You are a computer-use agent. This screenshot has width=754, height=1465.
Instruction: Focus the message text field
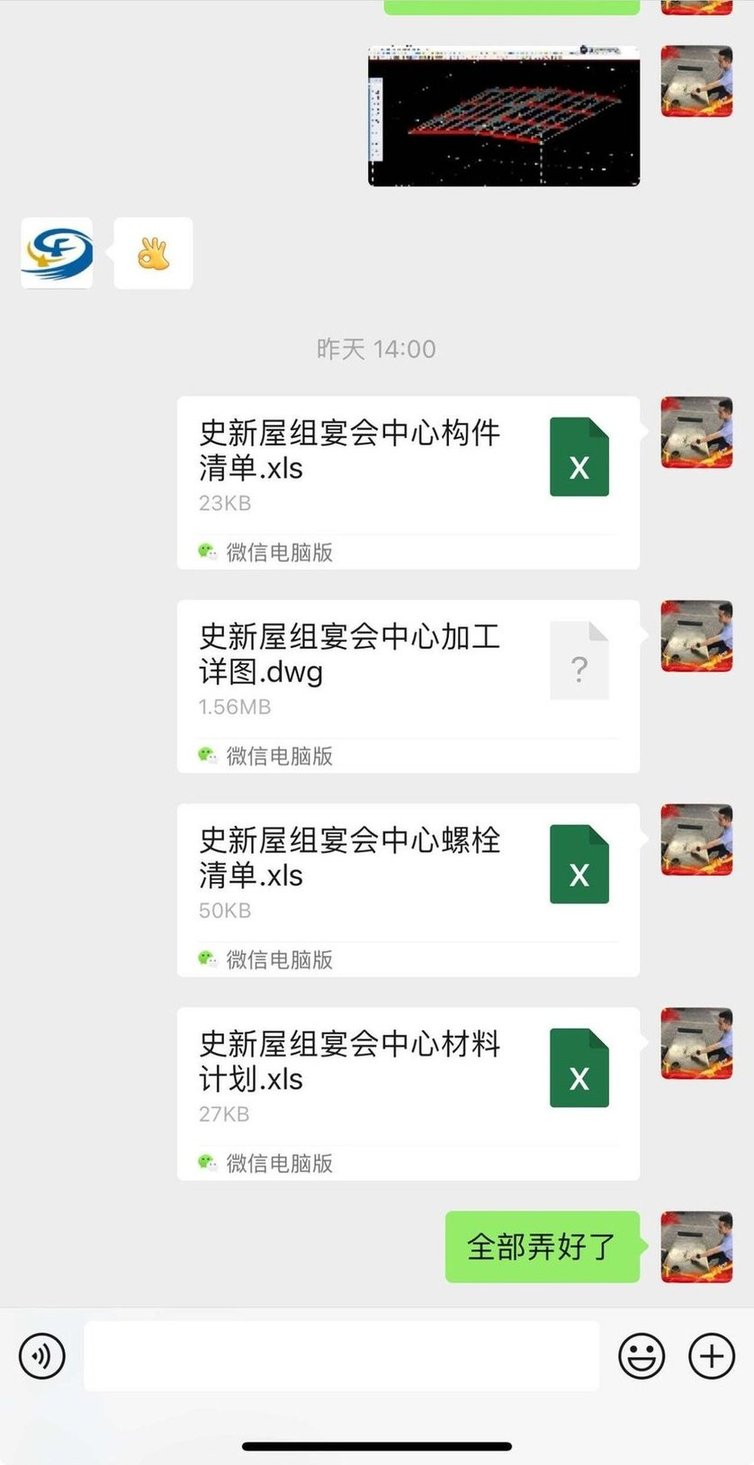341,1356
